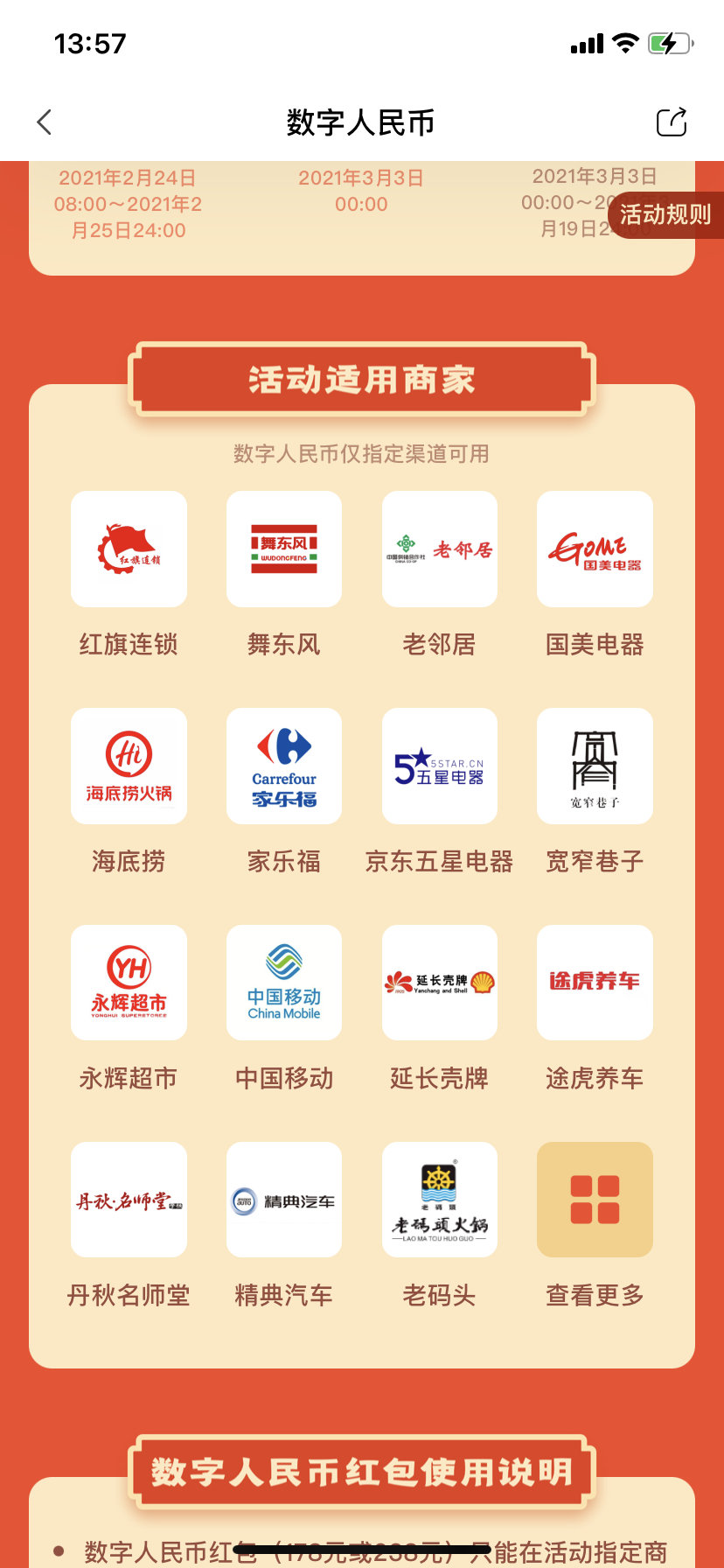The height and width of the screenshot is (1568, 724).
Task: Go back from the 数字人民币 page
Action: [45, 122]
